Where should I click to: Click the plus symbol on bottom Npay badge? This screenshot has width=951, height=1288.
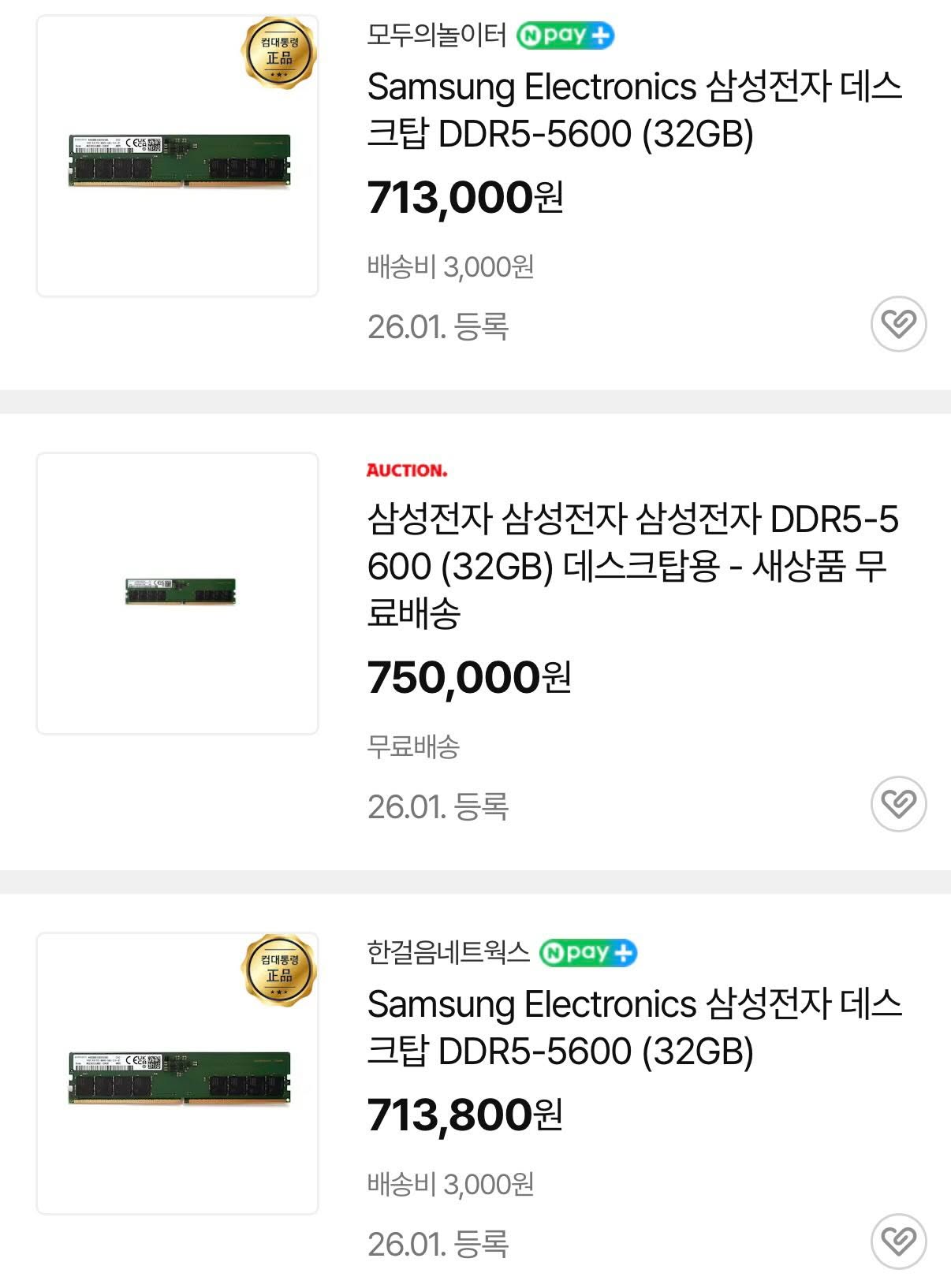(623, 953)
